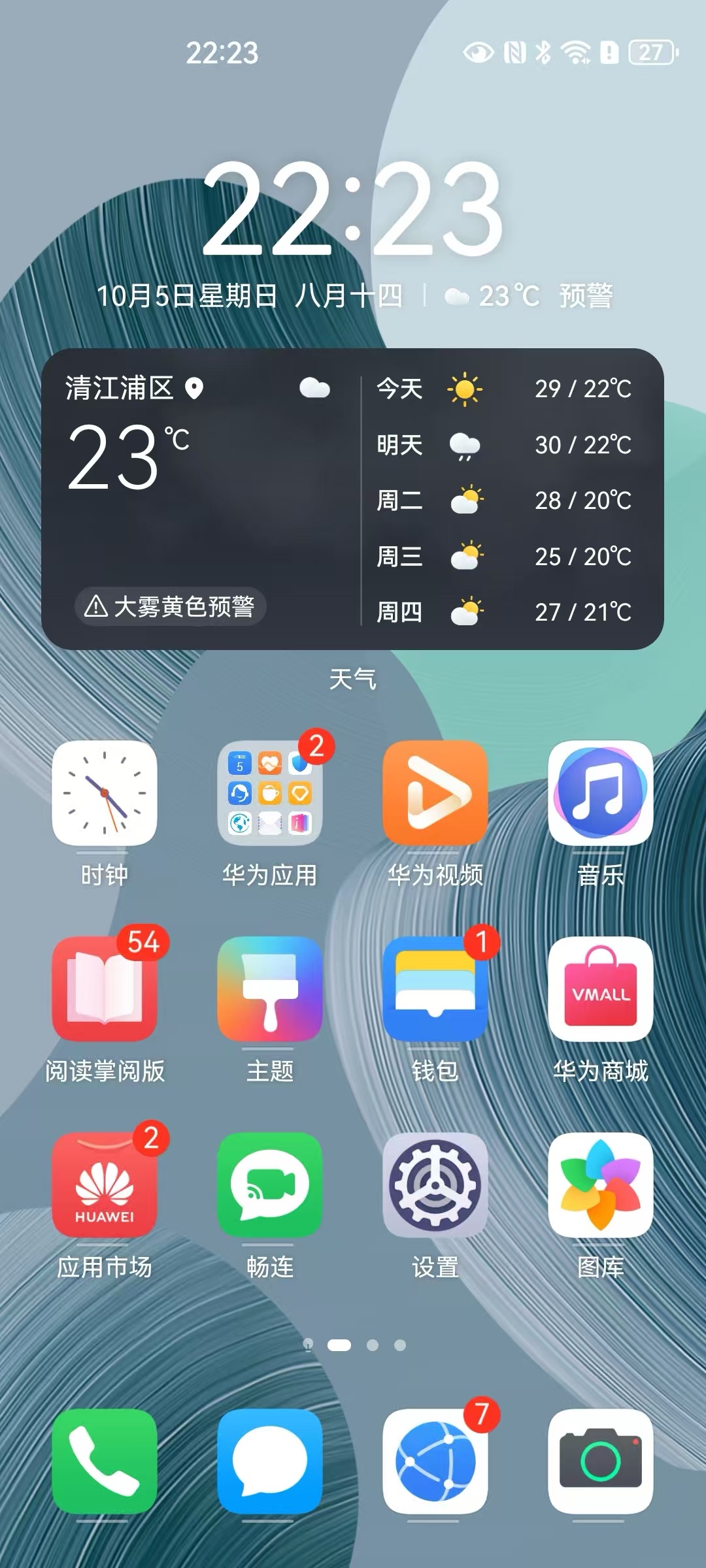
Task: Open the camera in the dock
Action: [x=600, y=1461]
